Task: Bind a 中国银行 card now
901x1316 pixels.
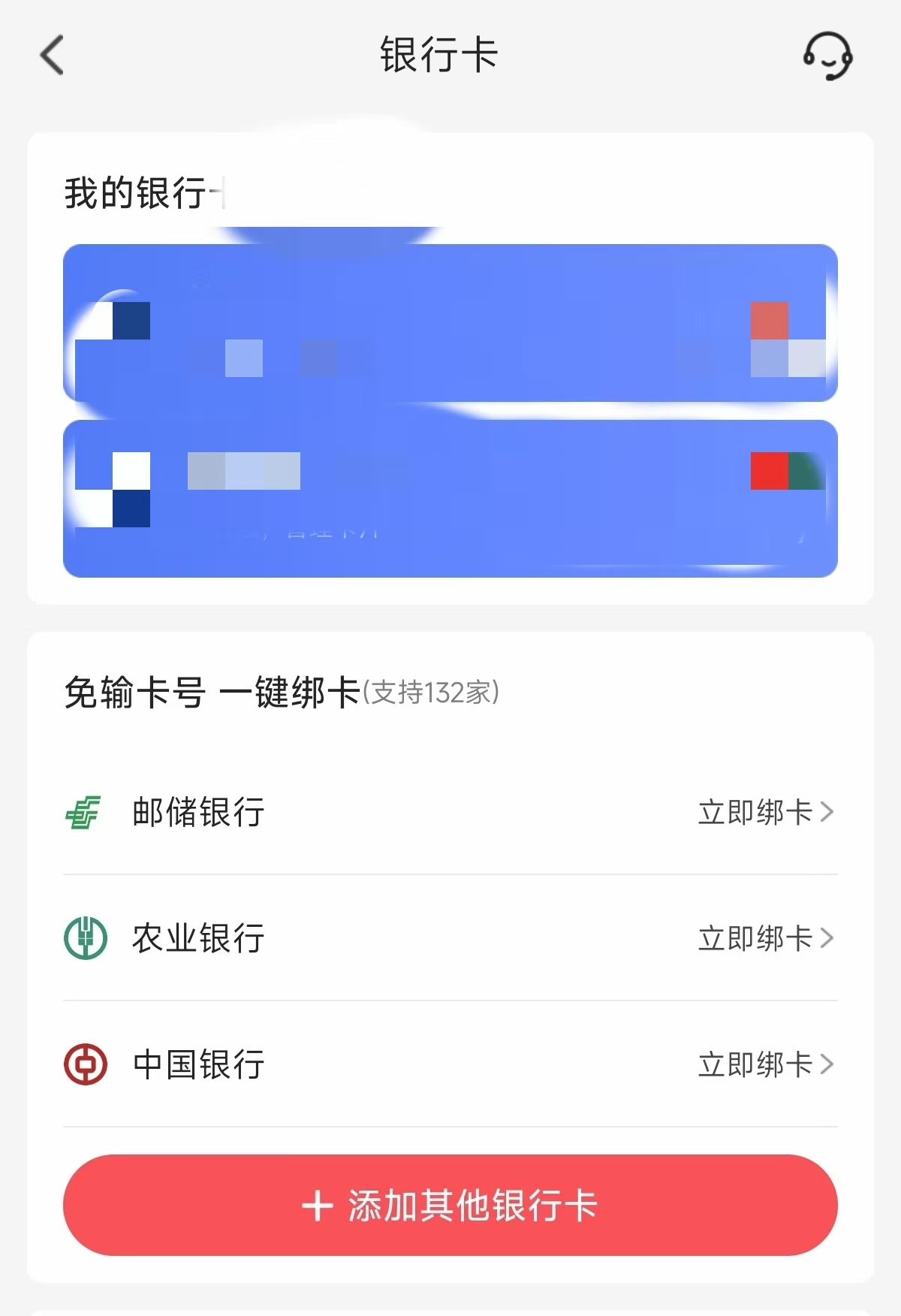Action: point(765,1064)
